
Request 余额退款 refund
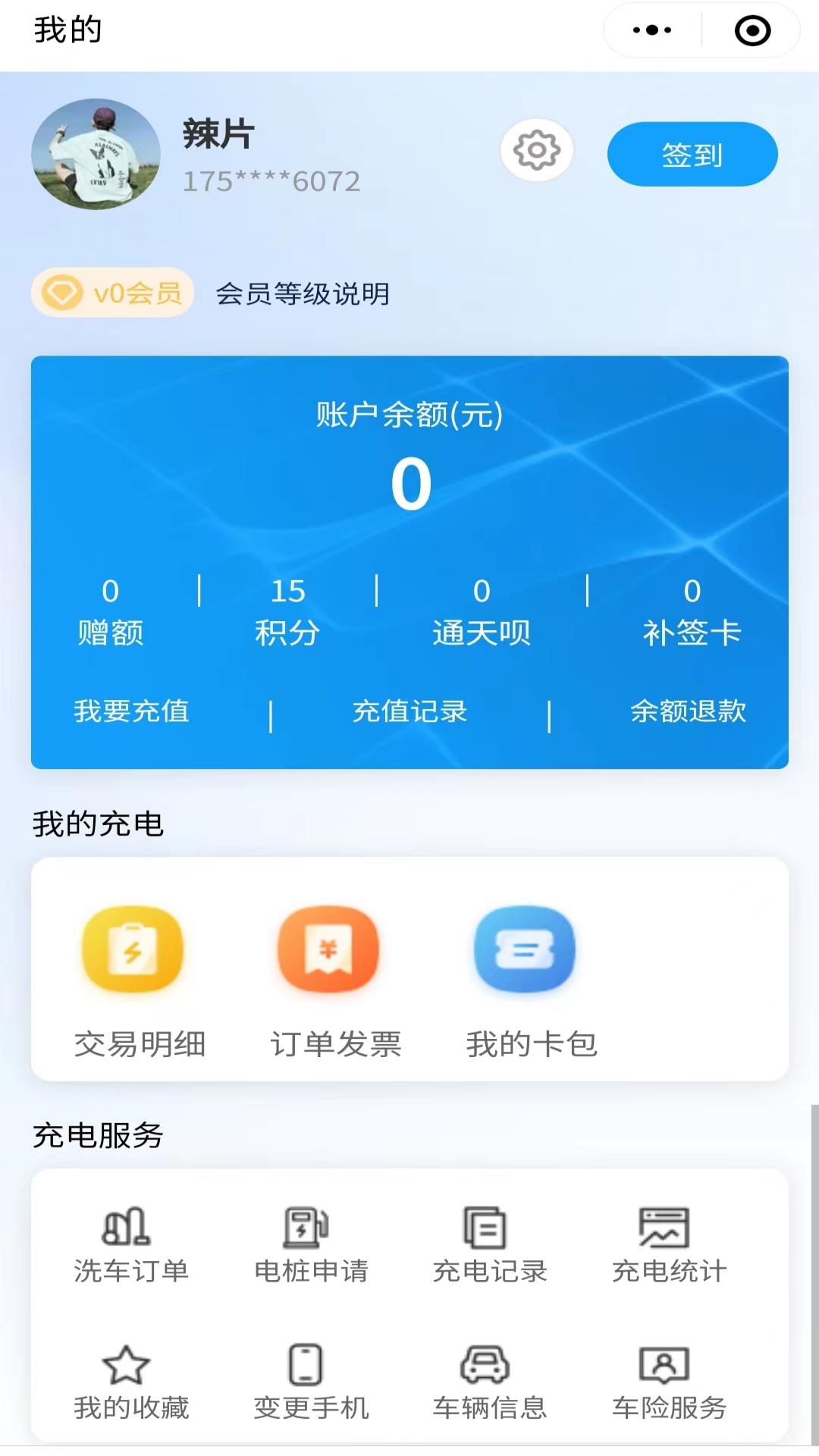click(688, 711)
